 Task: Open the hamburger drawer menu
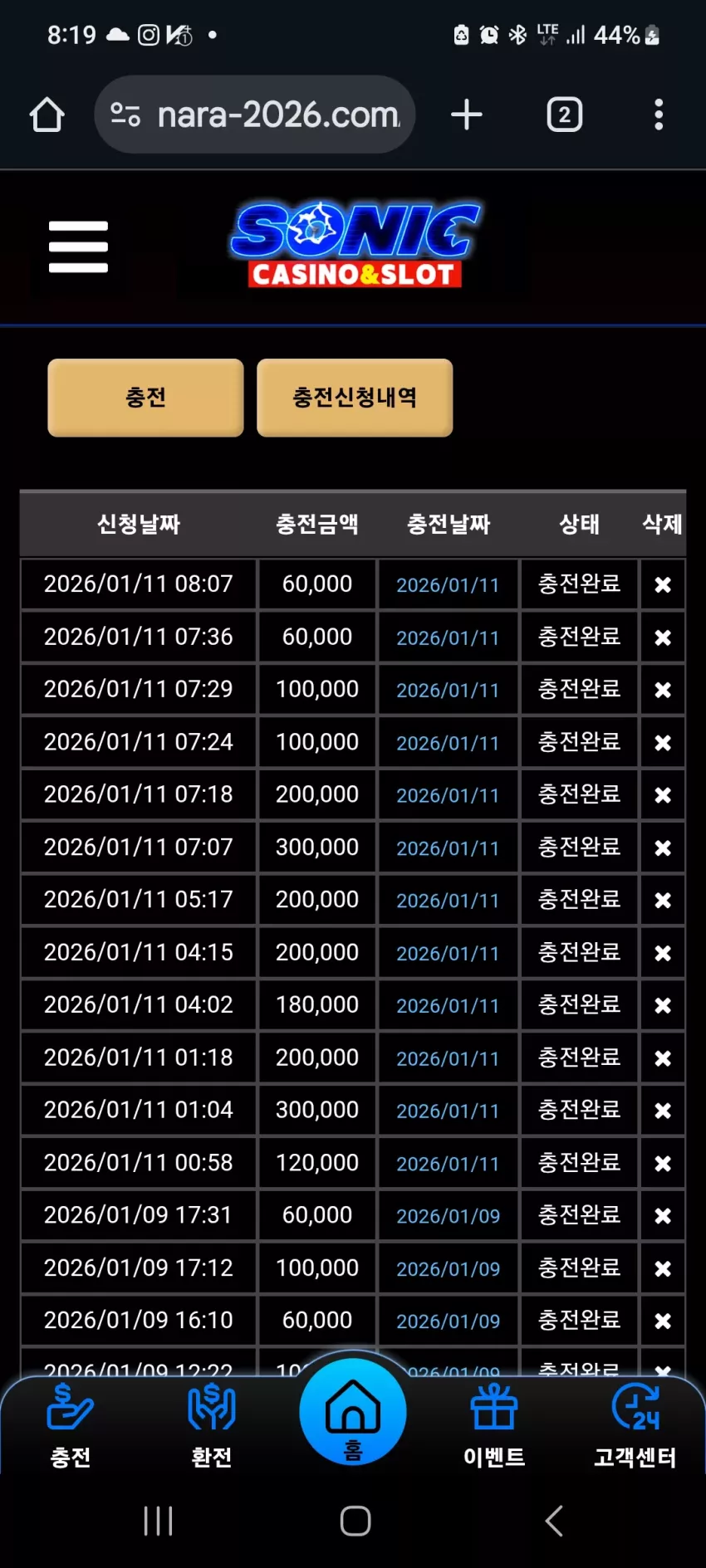(x=78, y=247)
